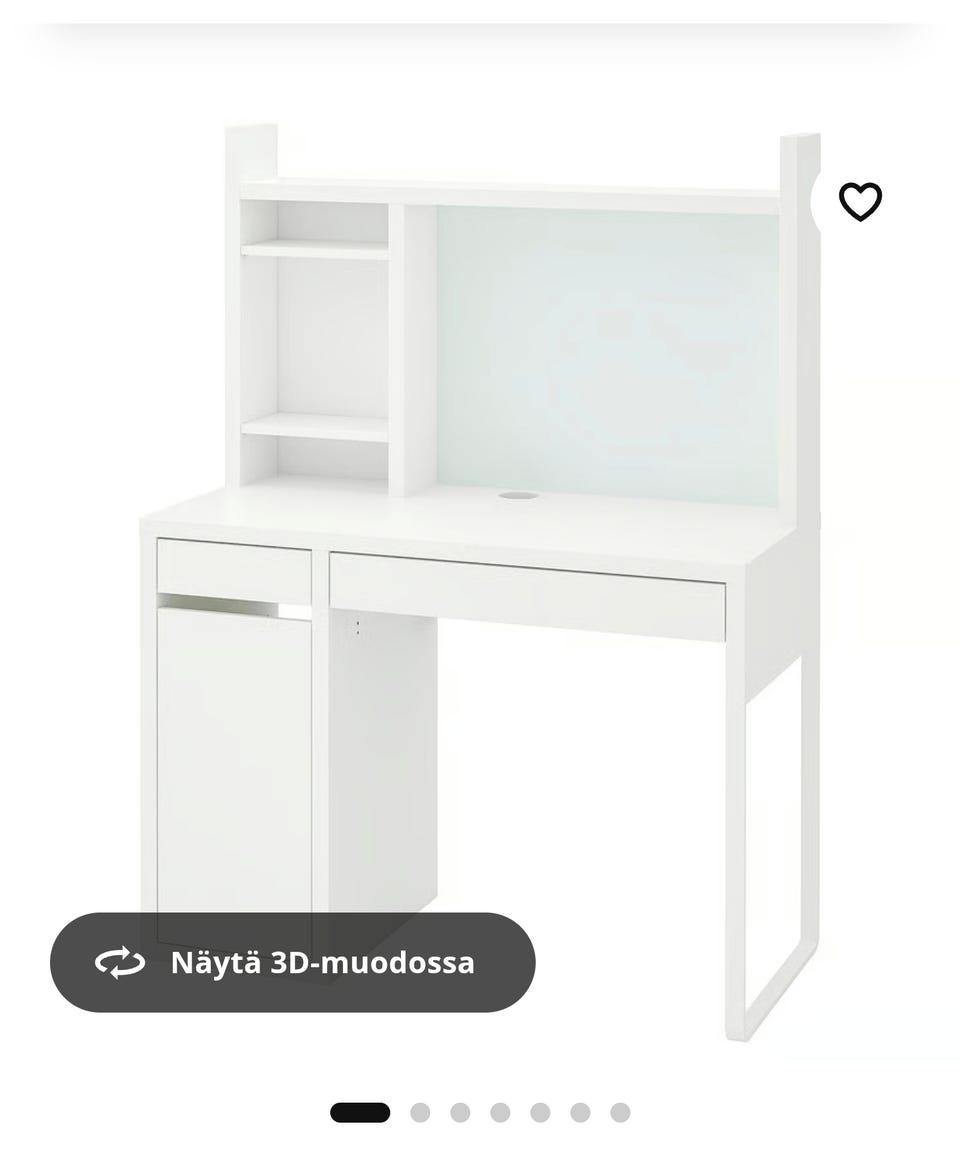Tap the last gray dot in the carousel

point(619,1111)
